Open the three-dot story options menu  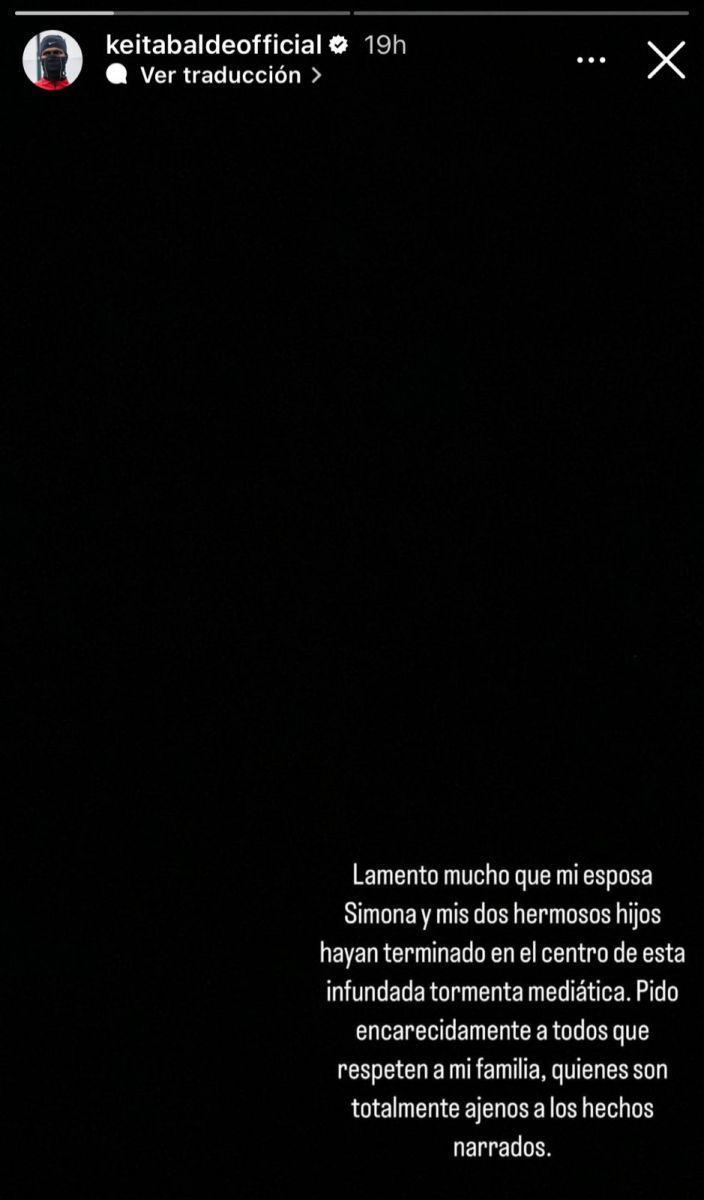click(591, 60)
